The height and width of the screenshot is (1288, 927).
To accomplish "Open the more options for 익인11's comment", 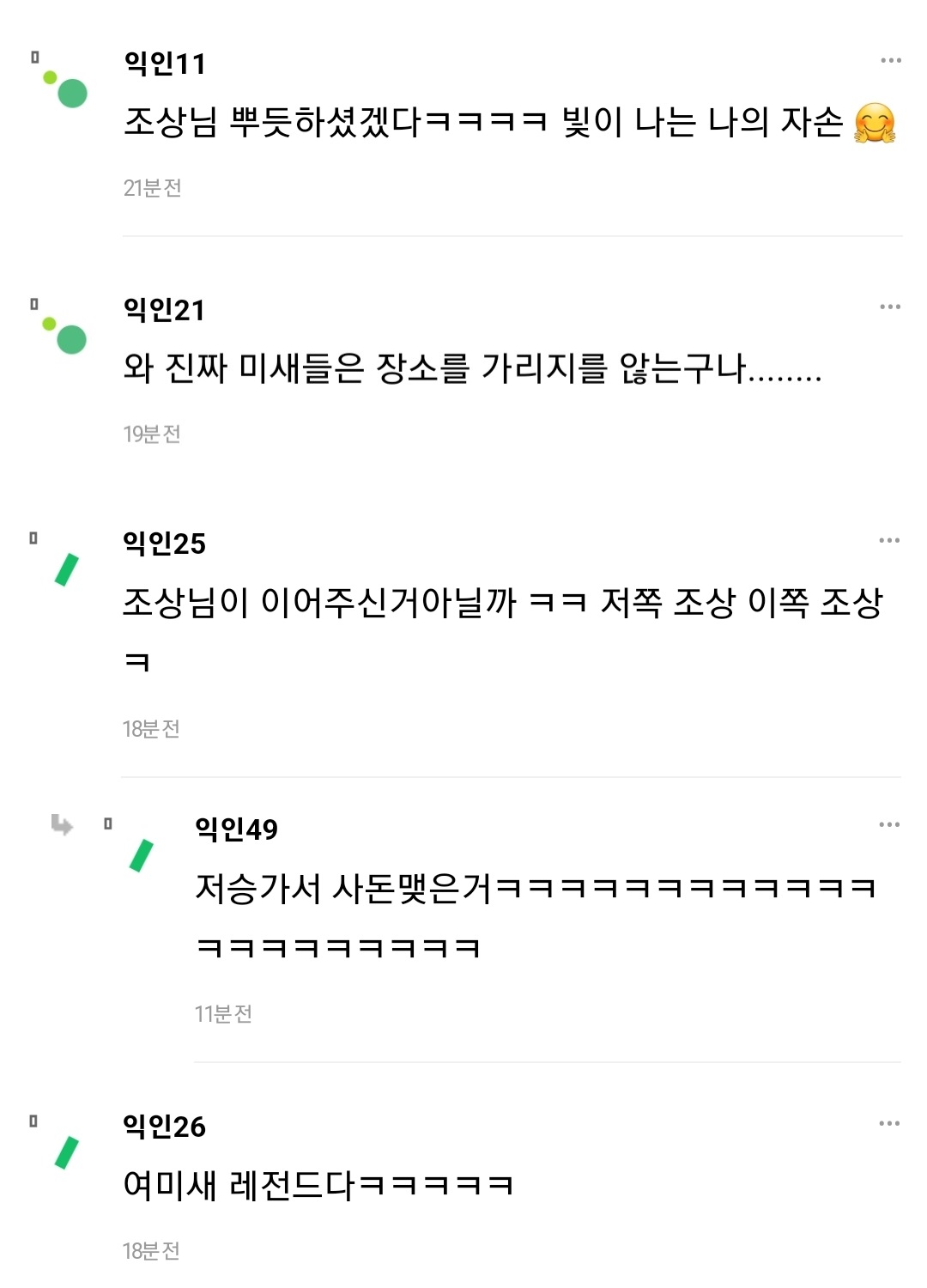I will (x=890, y=61).
